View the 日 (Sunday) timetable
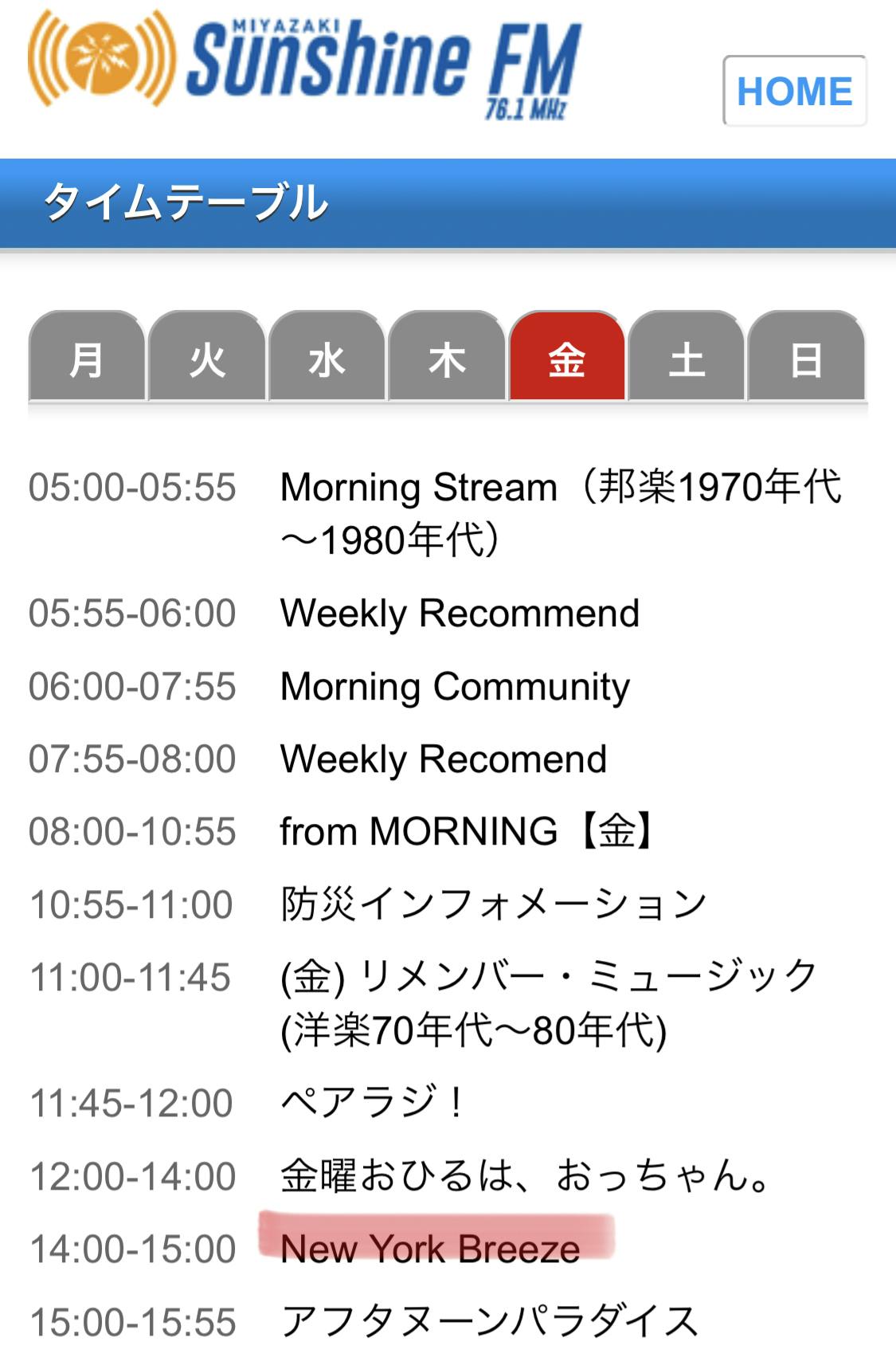The height and width of the screenshot is (1369, 896). point(808,361)
